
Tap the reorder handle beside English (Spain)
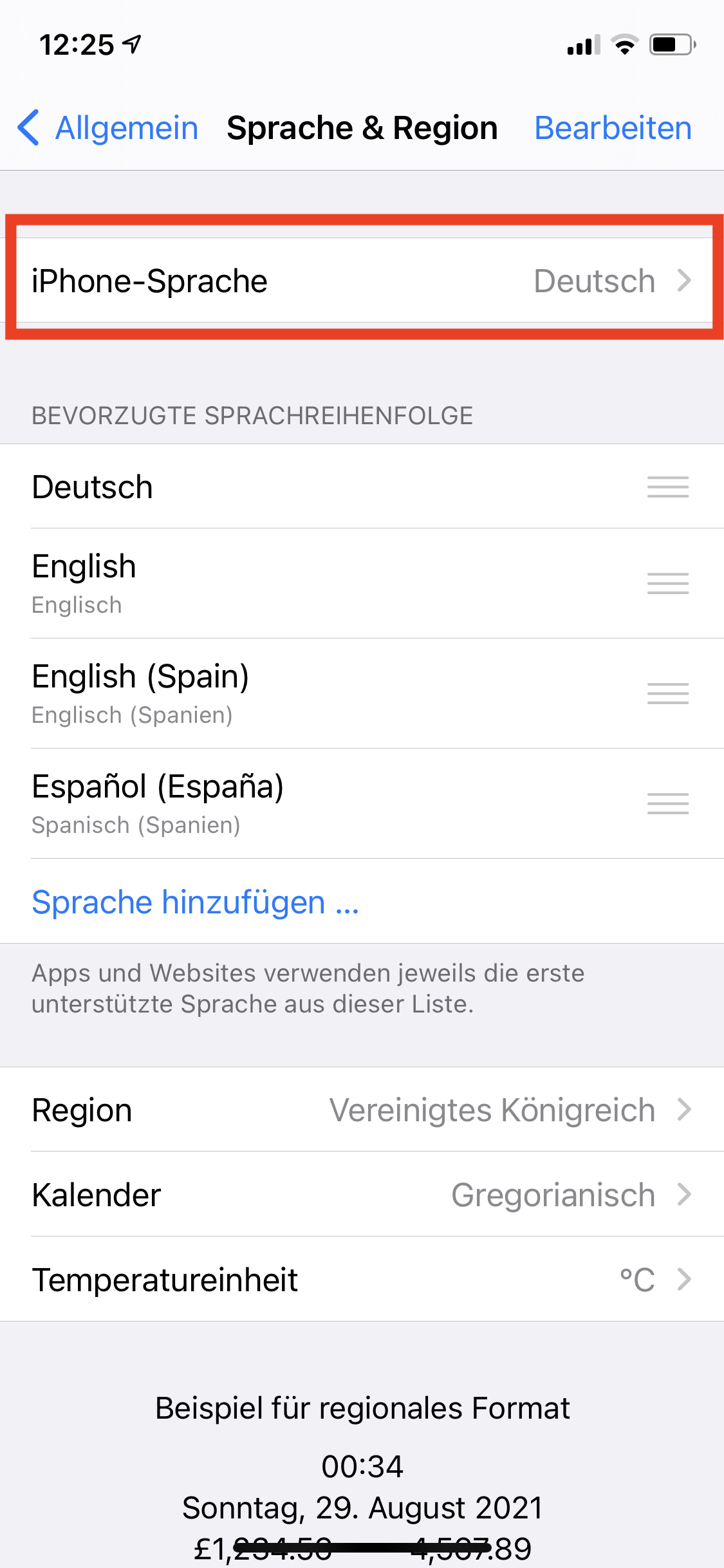point(668,694)
